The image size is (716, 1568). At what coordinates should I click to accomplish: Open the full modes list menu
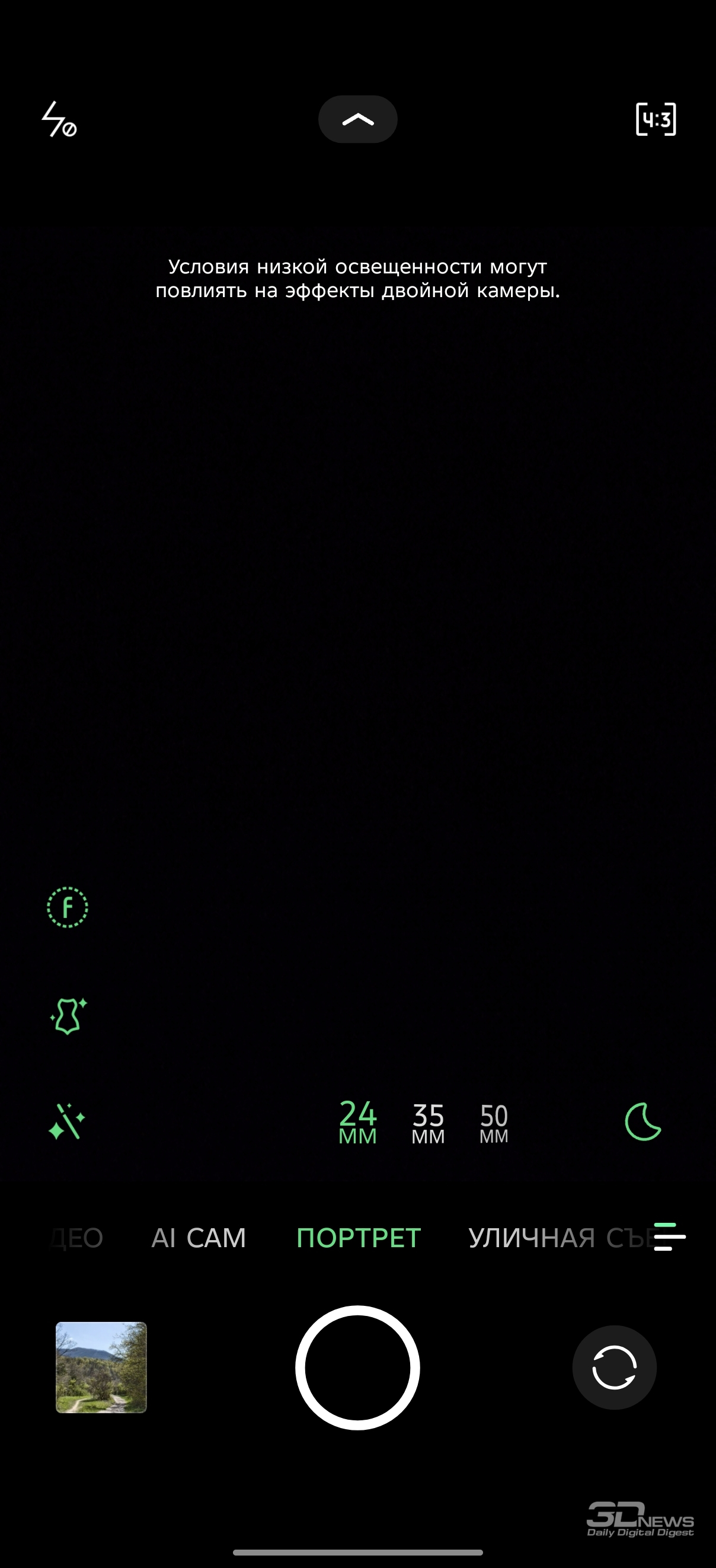click(x=670, y=1237)
